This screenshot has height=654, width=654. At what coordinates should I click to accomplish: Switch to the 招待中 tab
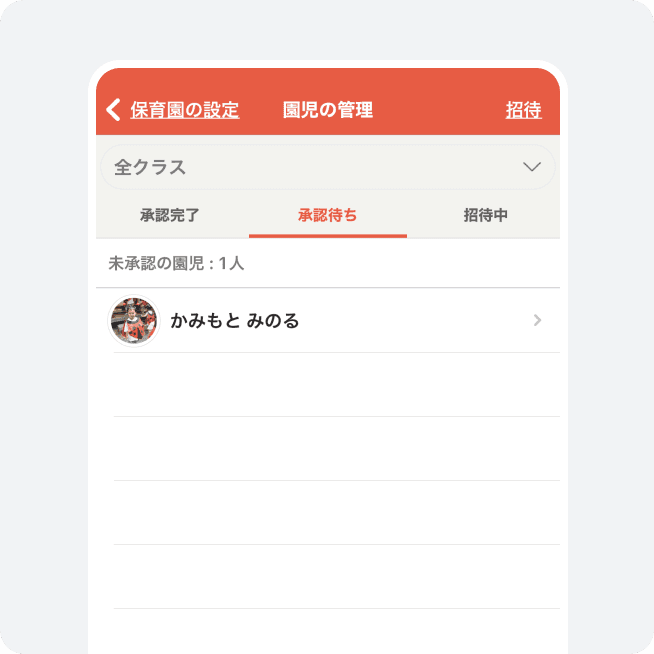486,215
